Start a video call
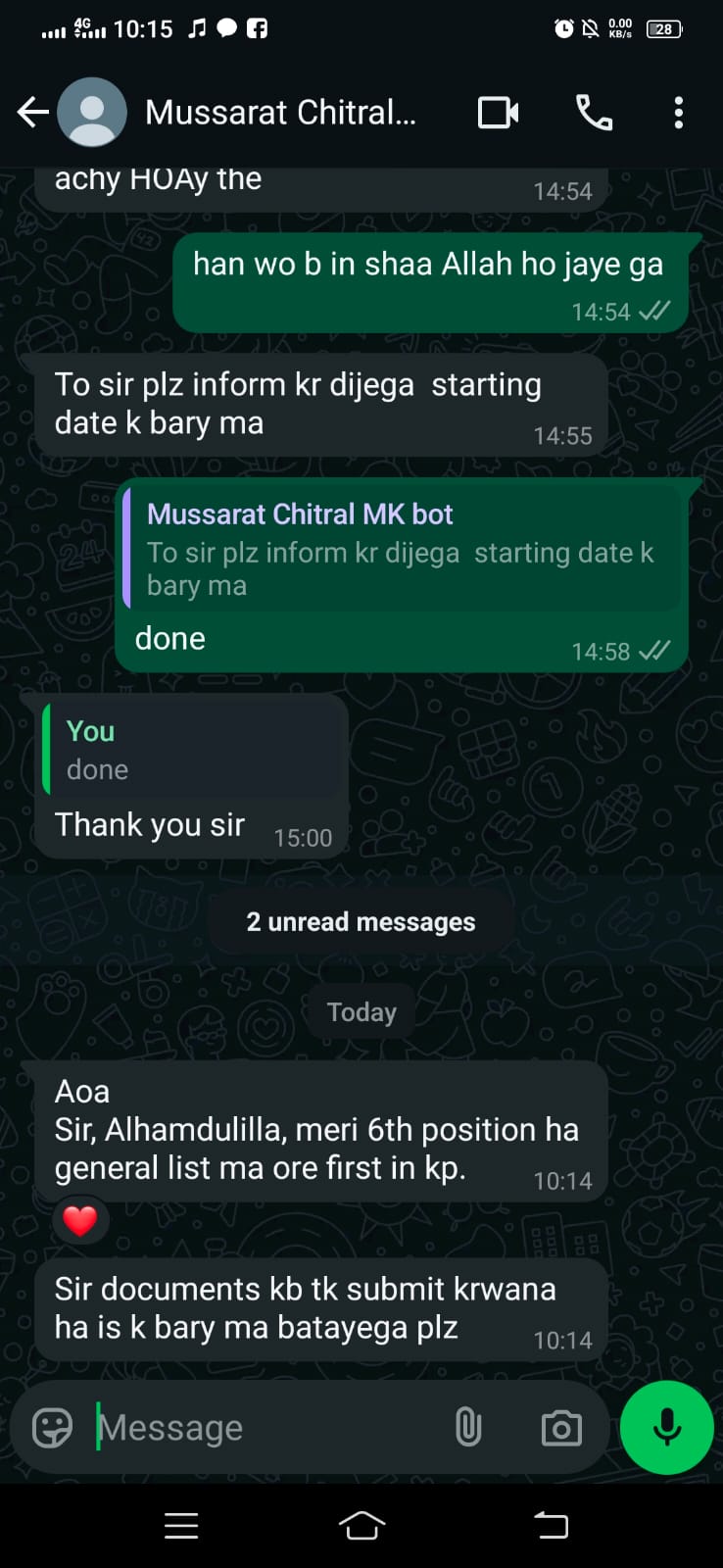Screen dimensions: 723x1568 498,113
